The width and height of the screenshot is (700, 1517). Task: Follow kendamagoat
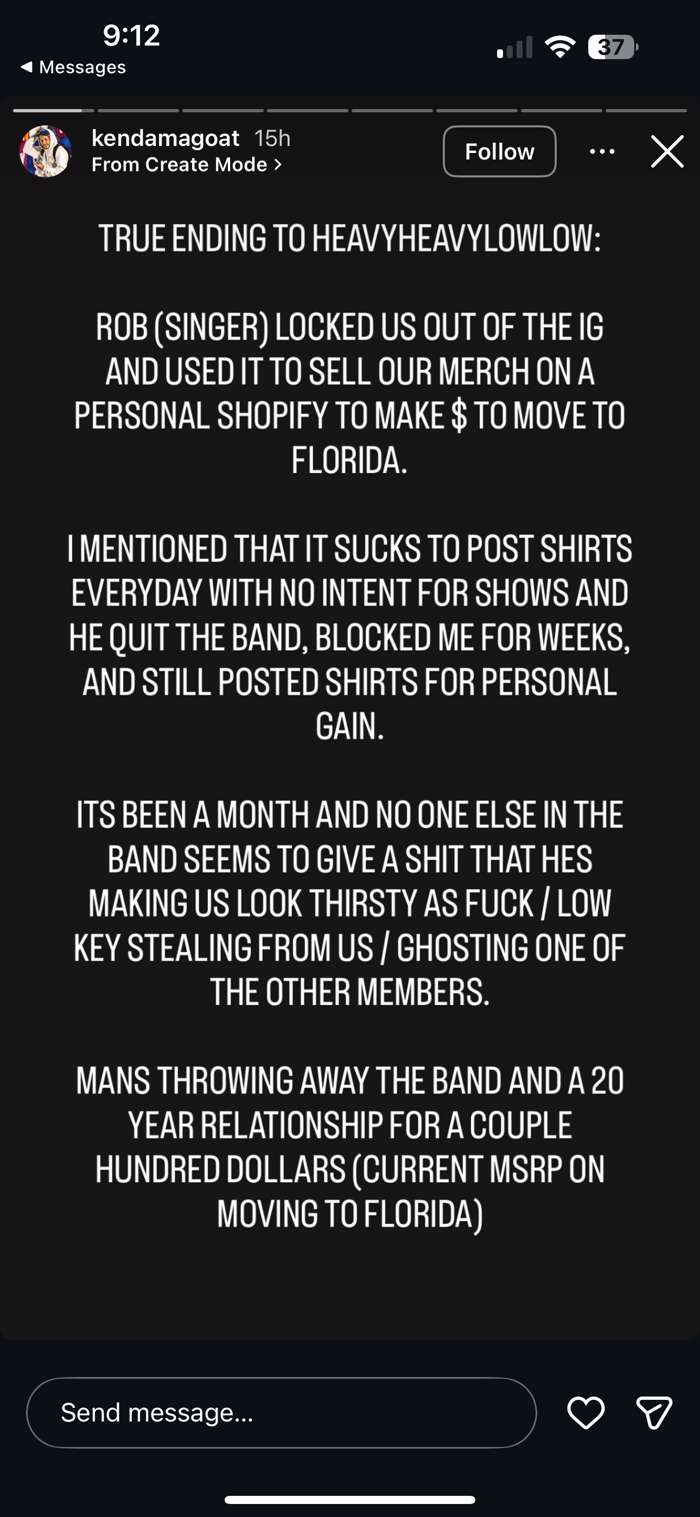[499, 152]
